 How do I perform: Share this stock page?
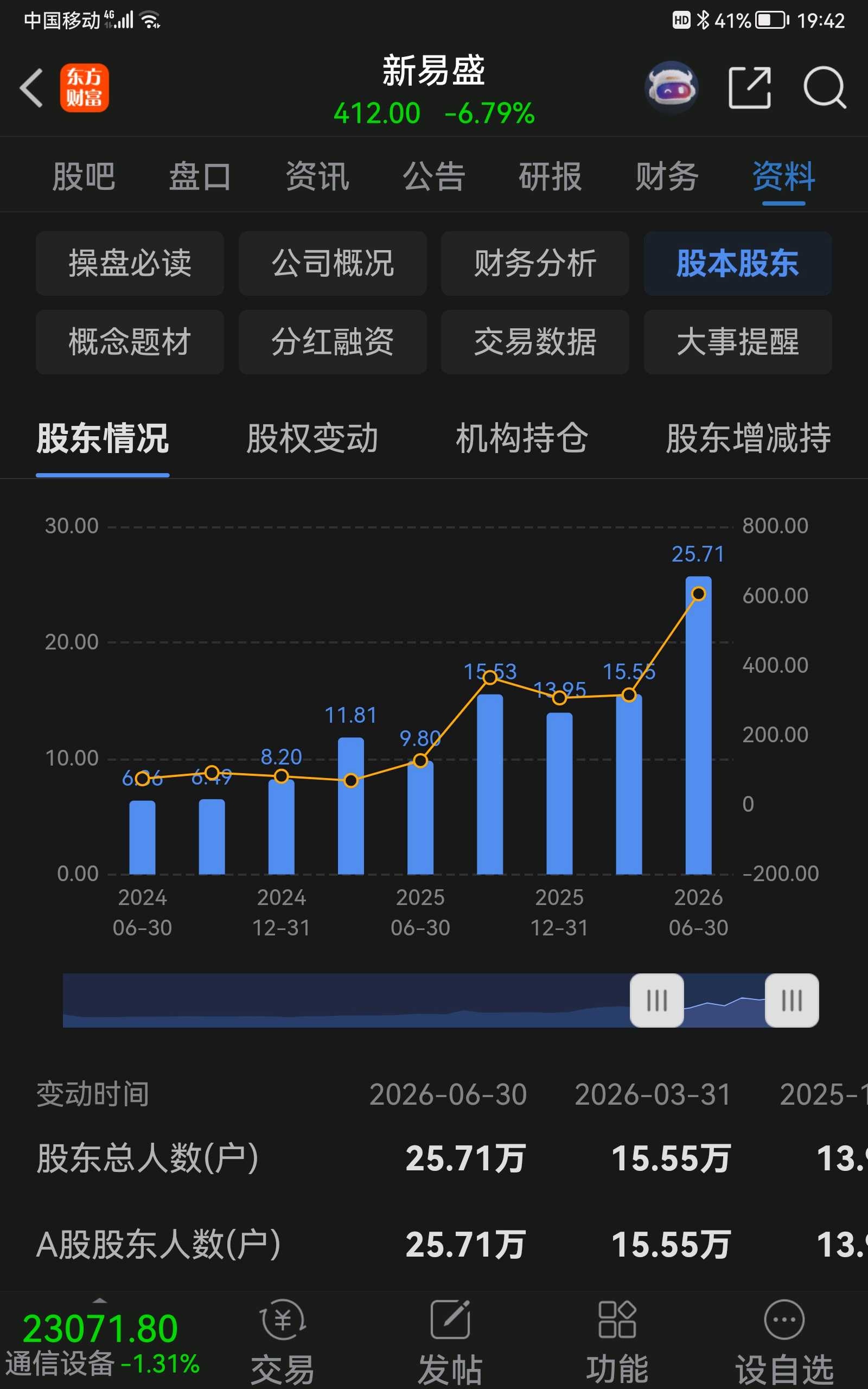pyautogui.click(x=749, y=87)
